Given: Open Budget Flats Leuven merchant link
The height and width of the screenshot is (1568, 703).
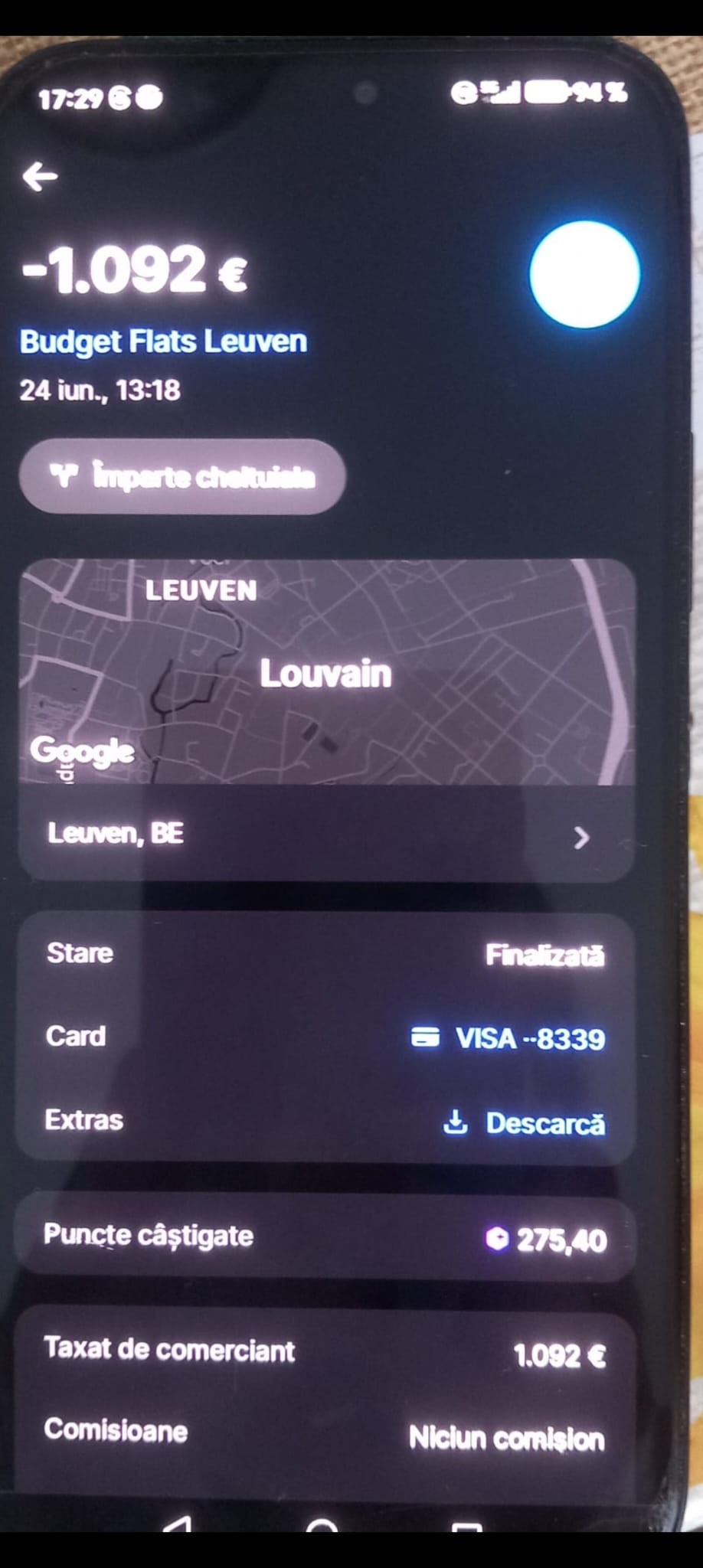Looking at the screenshot, I should pos(163,341).
